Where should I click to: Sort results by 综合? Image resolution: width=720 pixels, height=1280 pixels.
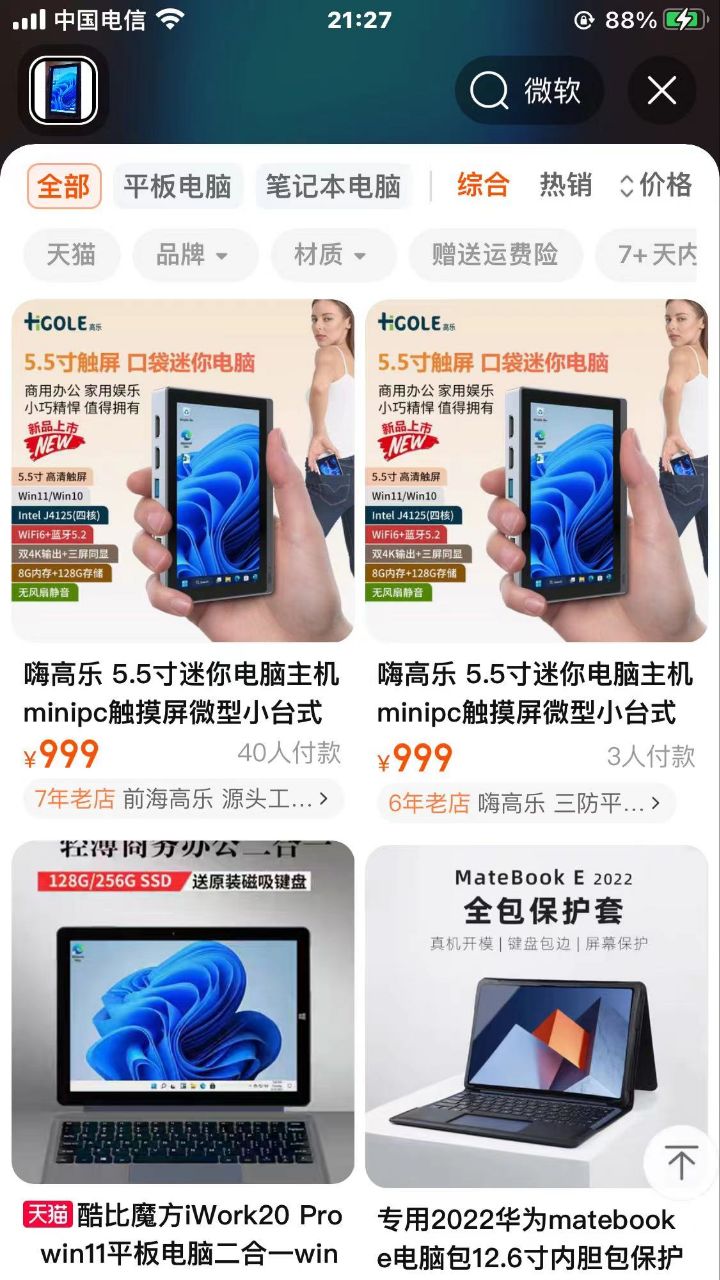(483, 185)
